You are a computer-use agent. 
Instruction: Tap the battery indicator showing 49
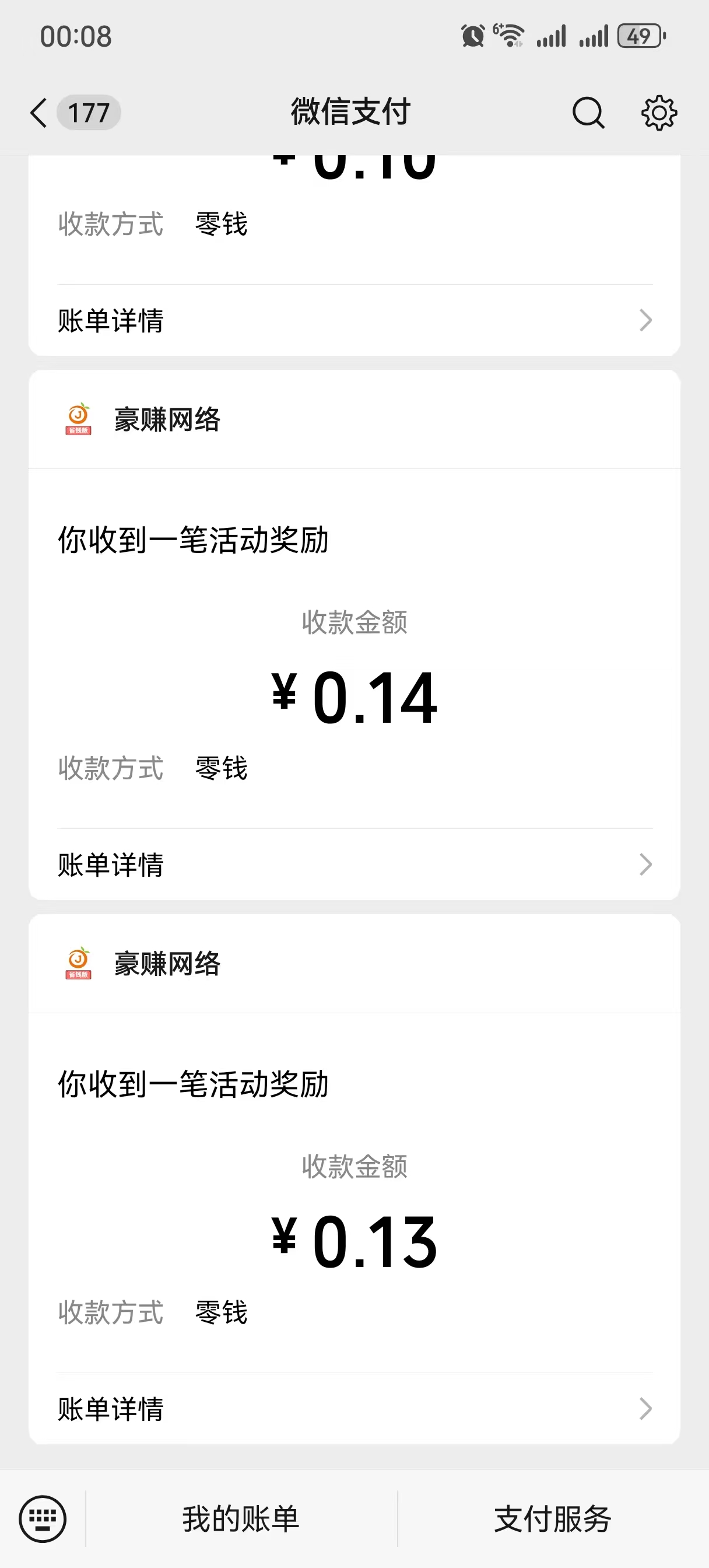tap(638, 37)
